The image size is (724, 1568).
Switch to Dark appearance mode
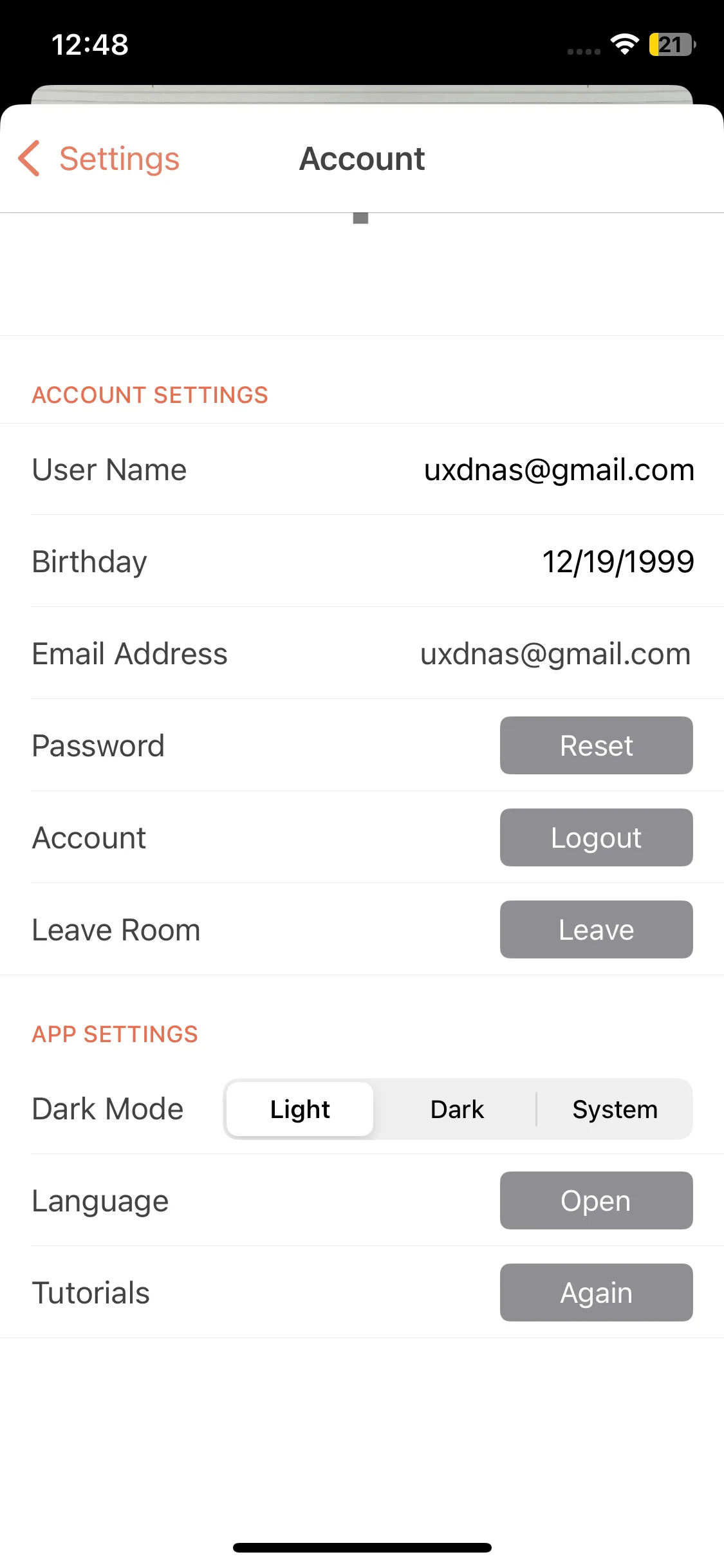[x=457, y=1109]
